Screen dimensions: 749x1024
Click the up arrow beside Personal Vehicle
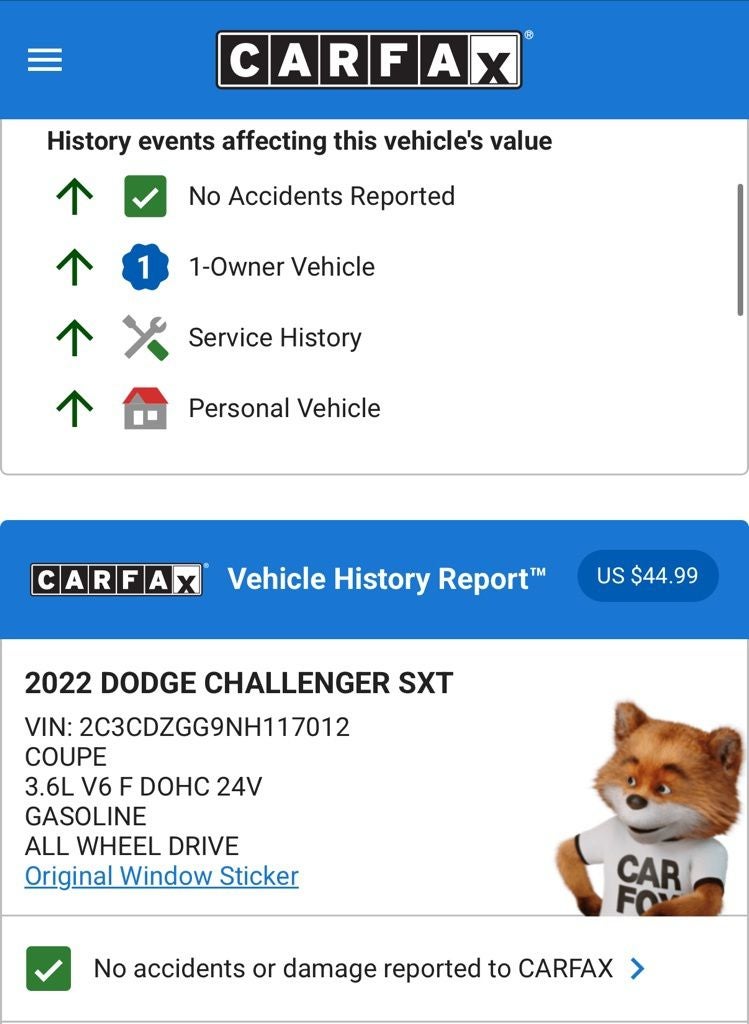pyautogui.click(x=74, y=407)
